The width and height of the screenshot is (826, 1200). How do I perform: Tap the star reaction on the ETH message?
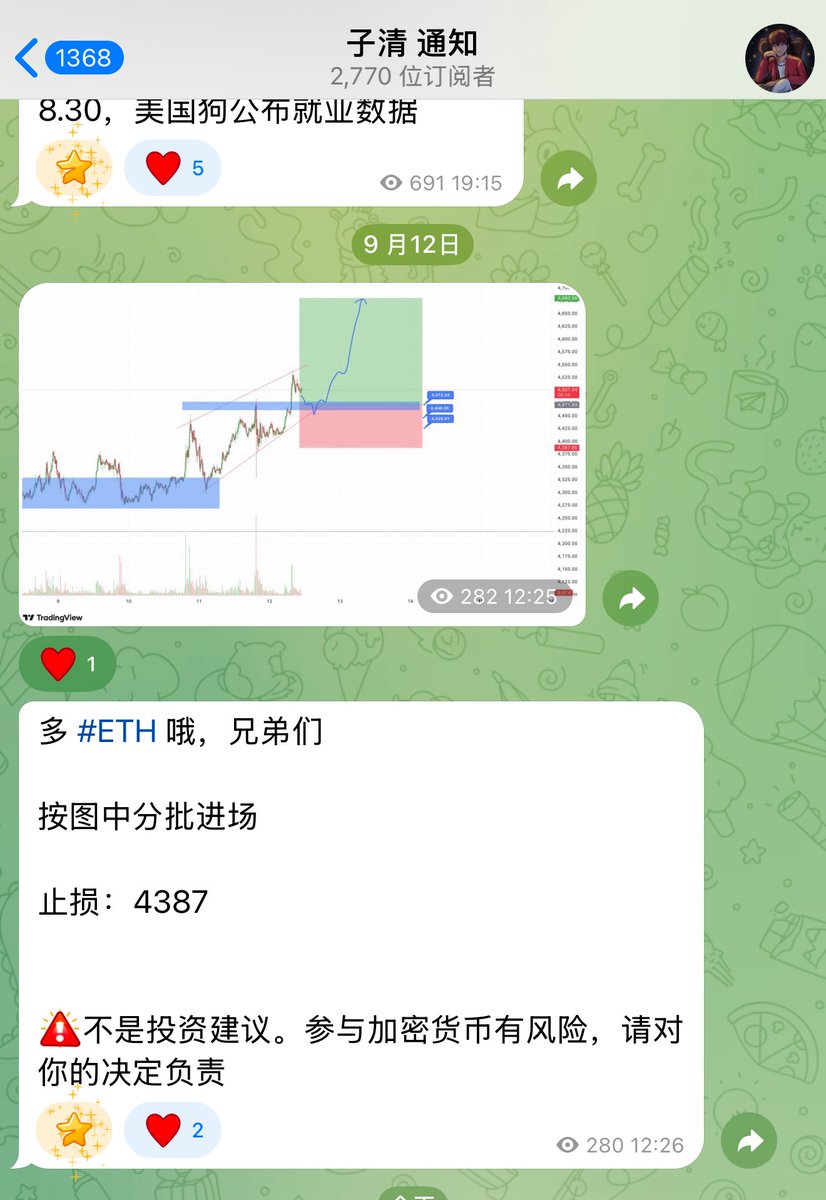click(74, 1130)
